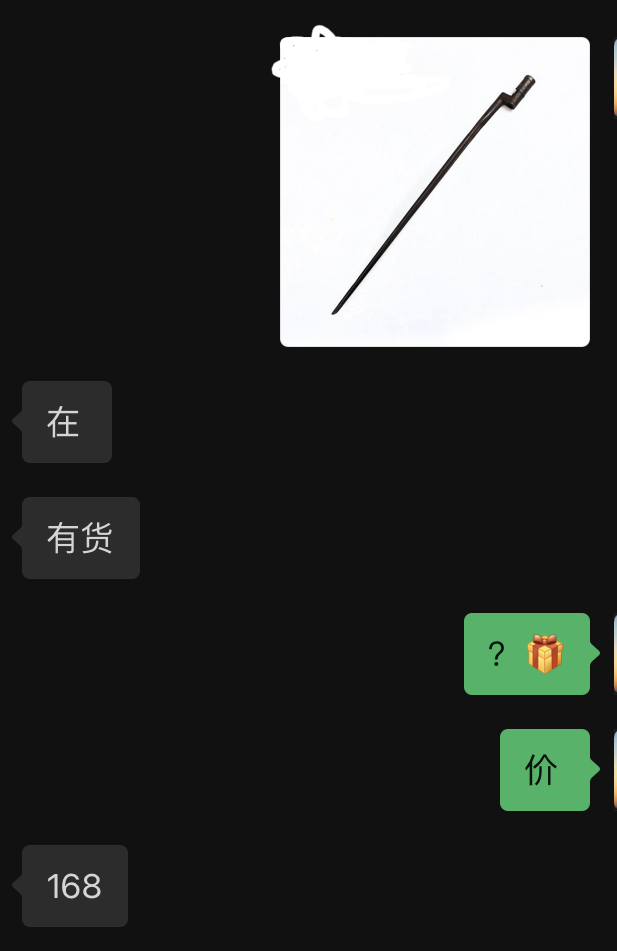Open the sent photo message in full view

click(434, 192)
